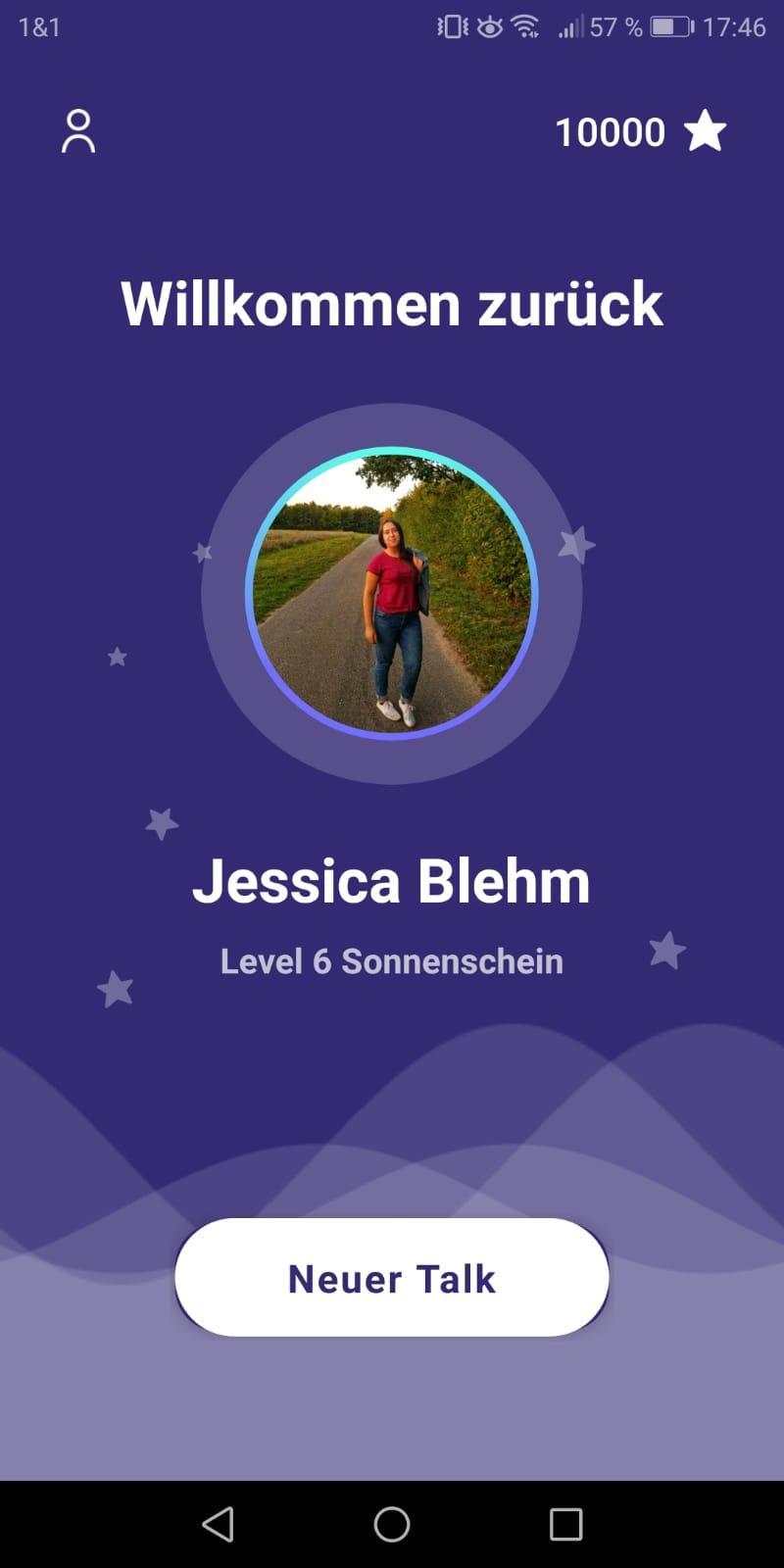Open the circular profile picture
Image resolution: width=784 pixels, height=1568 pixels.
392,593
